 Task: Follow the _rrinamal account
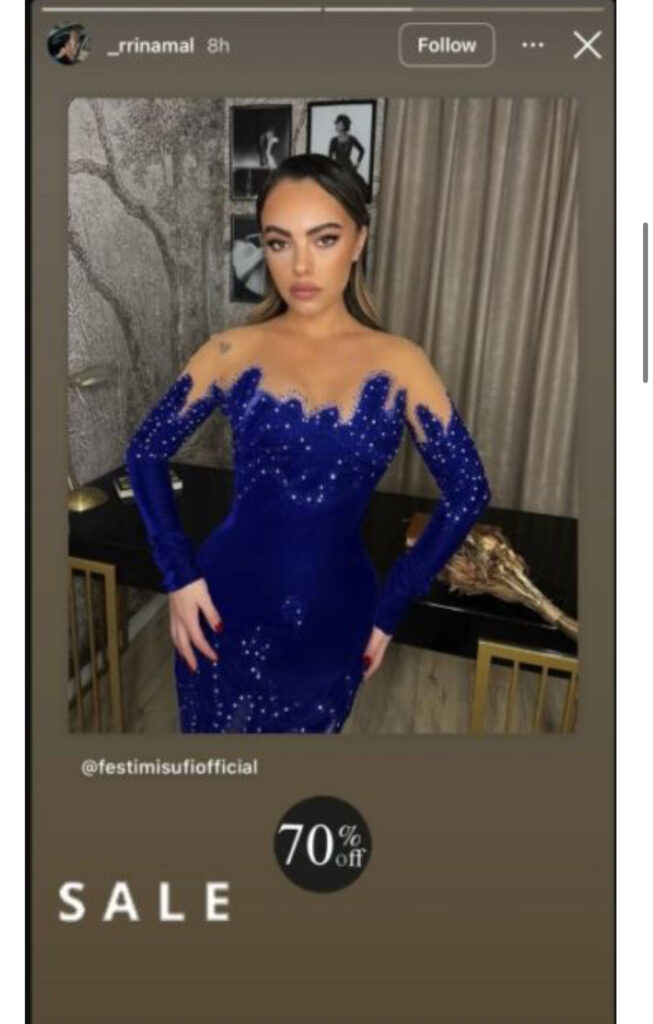coord(446,45)
